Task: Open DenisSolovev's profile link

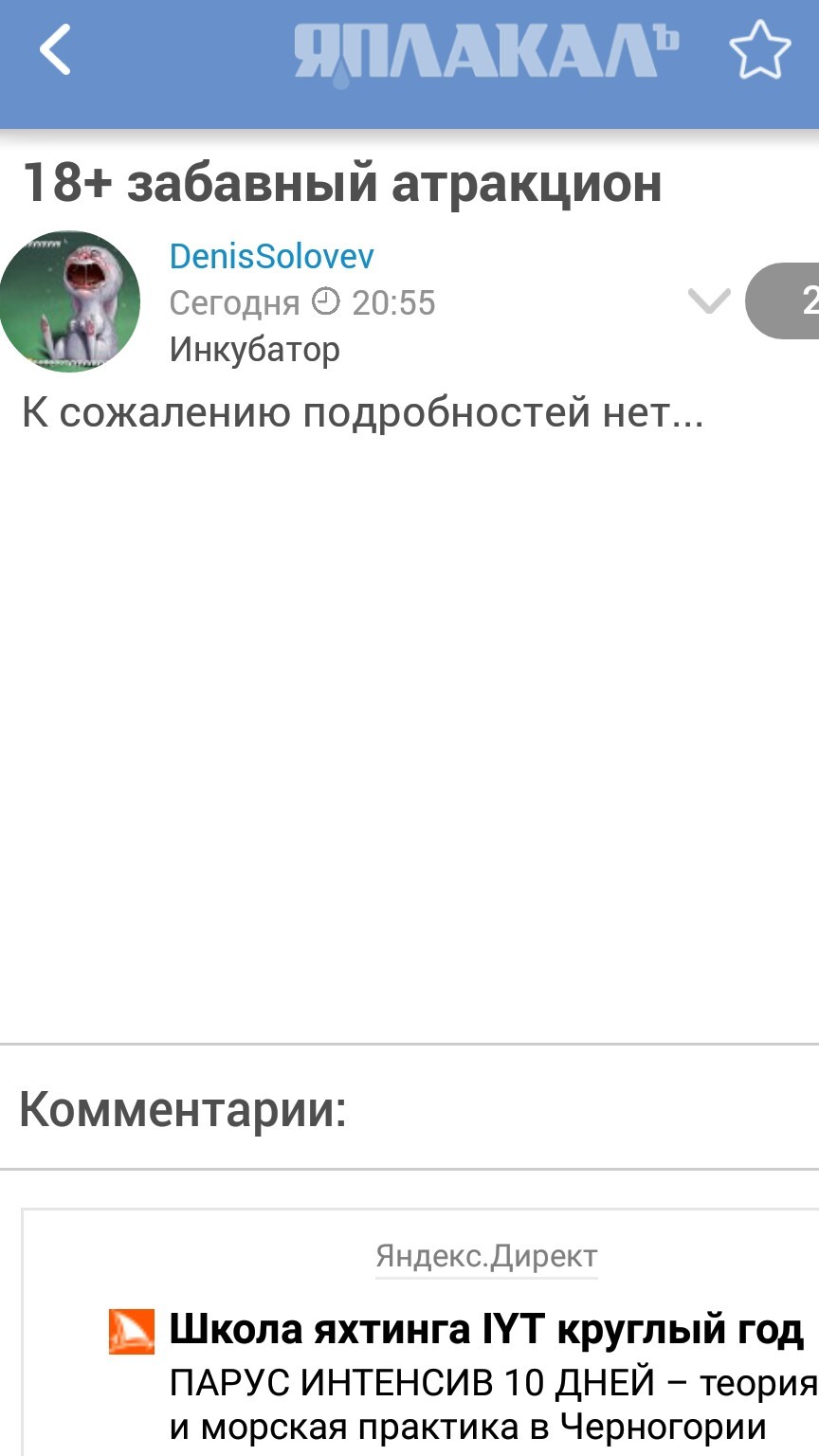Action: [271, 256]
